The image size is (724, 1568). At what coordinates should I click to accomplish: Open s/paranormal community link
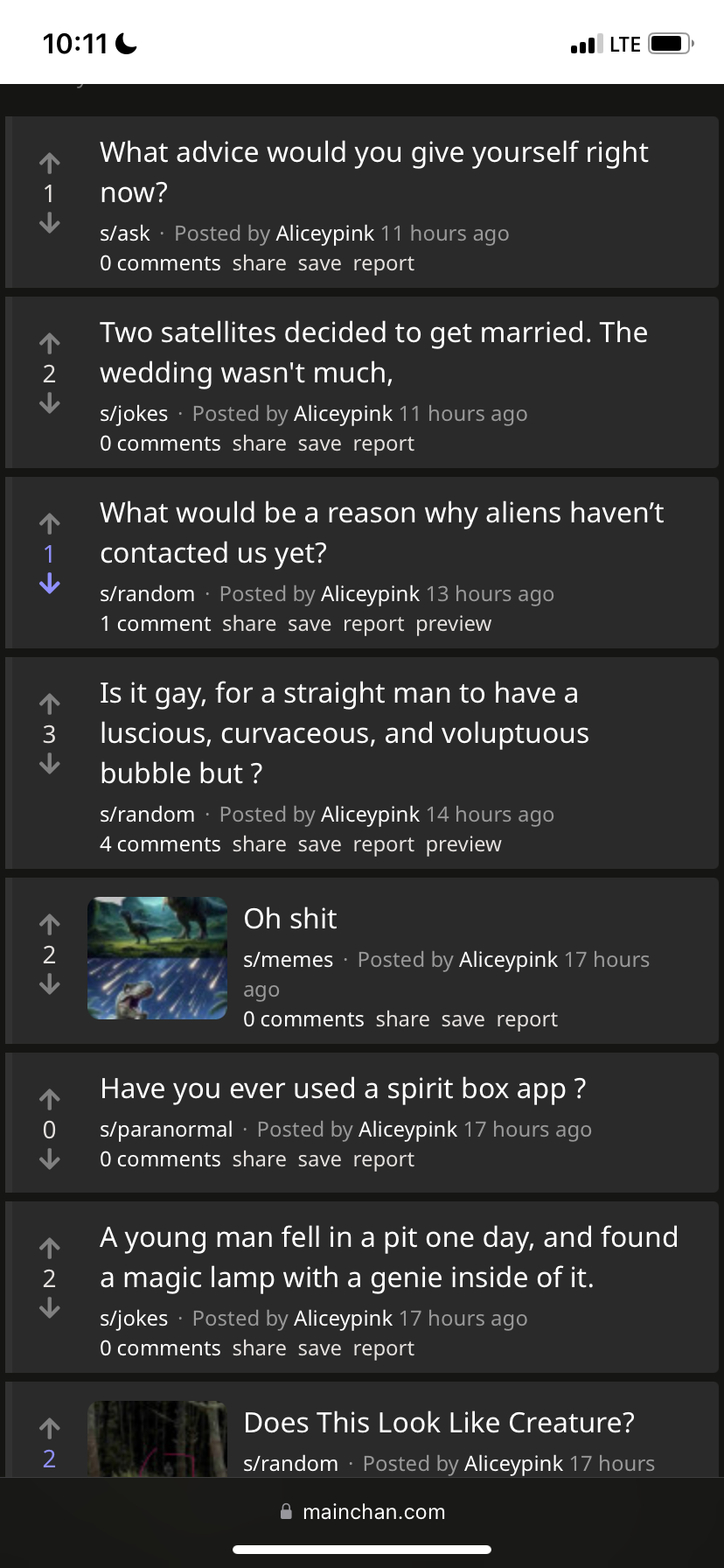[166, 1130]
